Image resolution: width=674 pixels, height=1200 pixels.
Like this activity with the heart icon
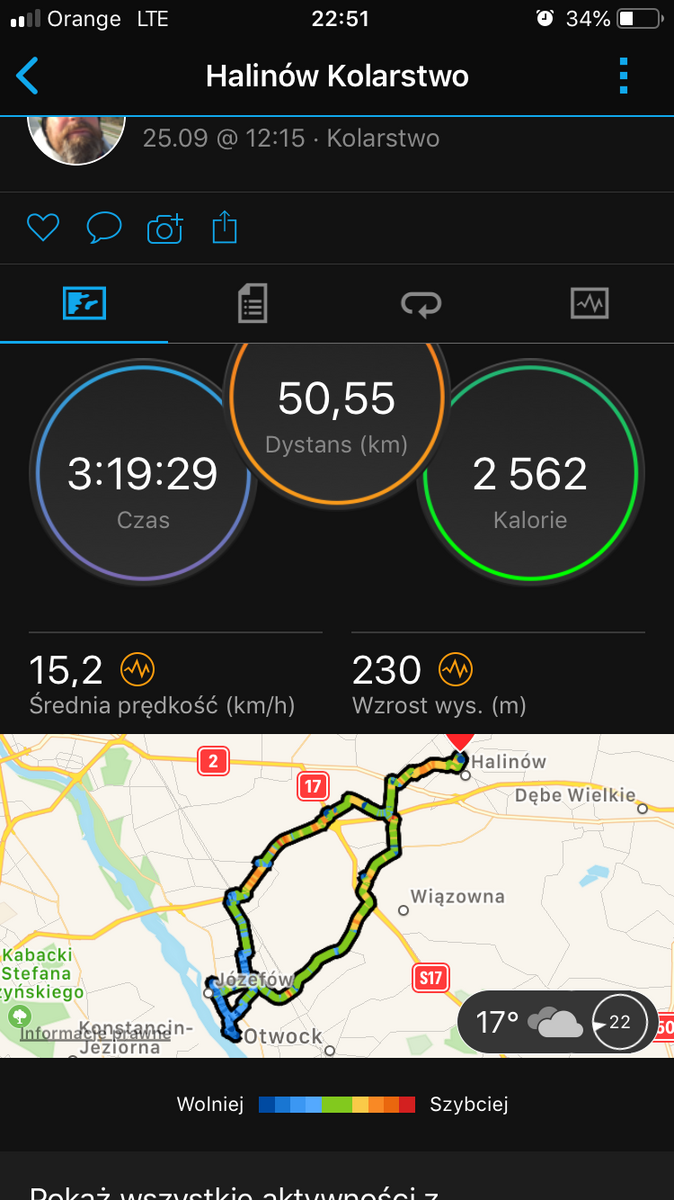tap(43, 228)
